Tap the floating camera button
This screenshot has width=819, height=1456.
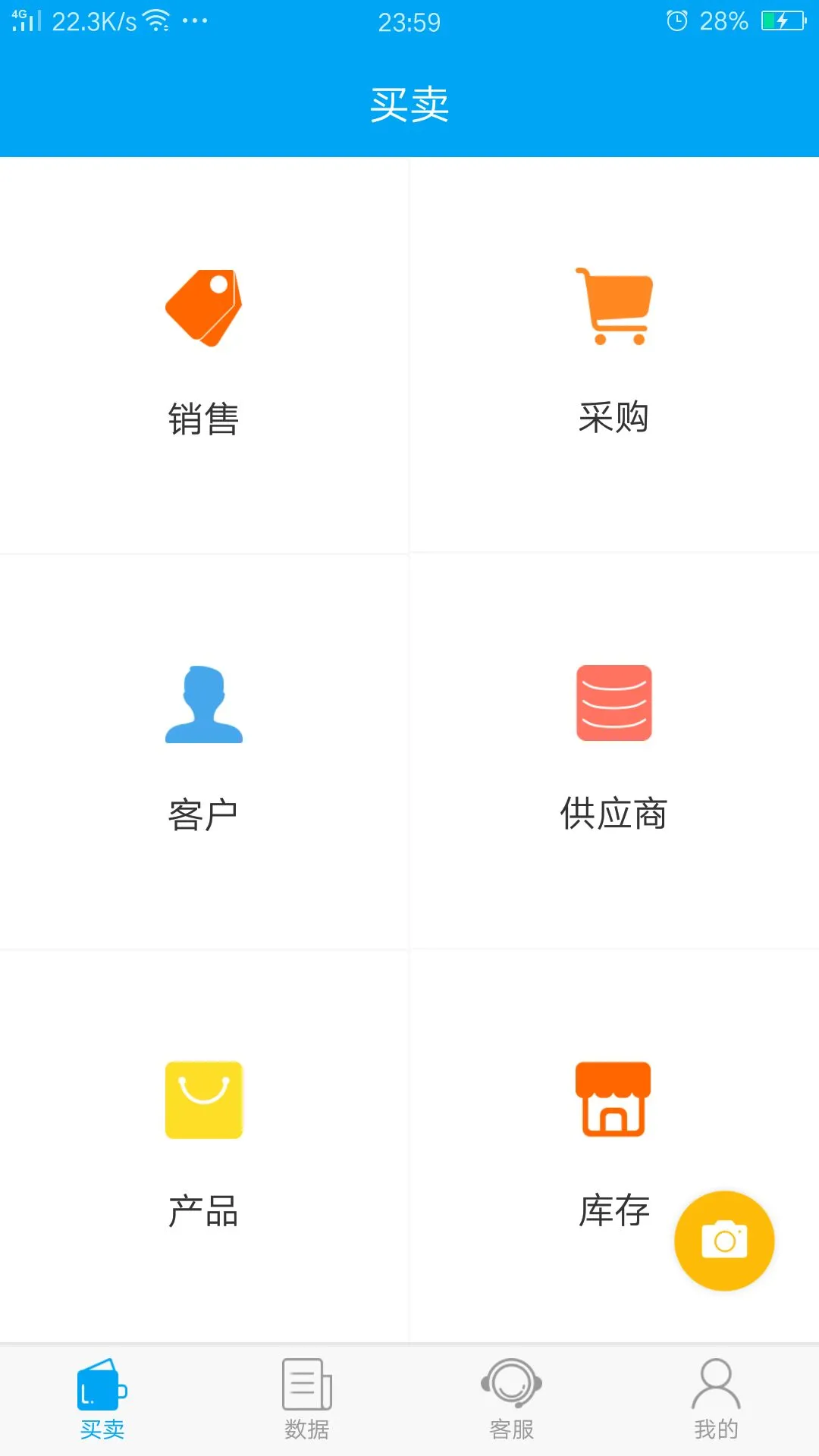point(724,1239)
